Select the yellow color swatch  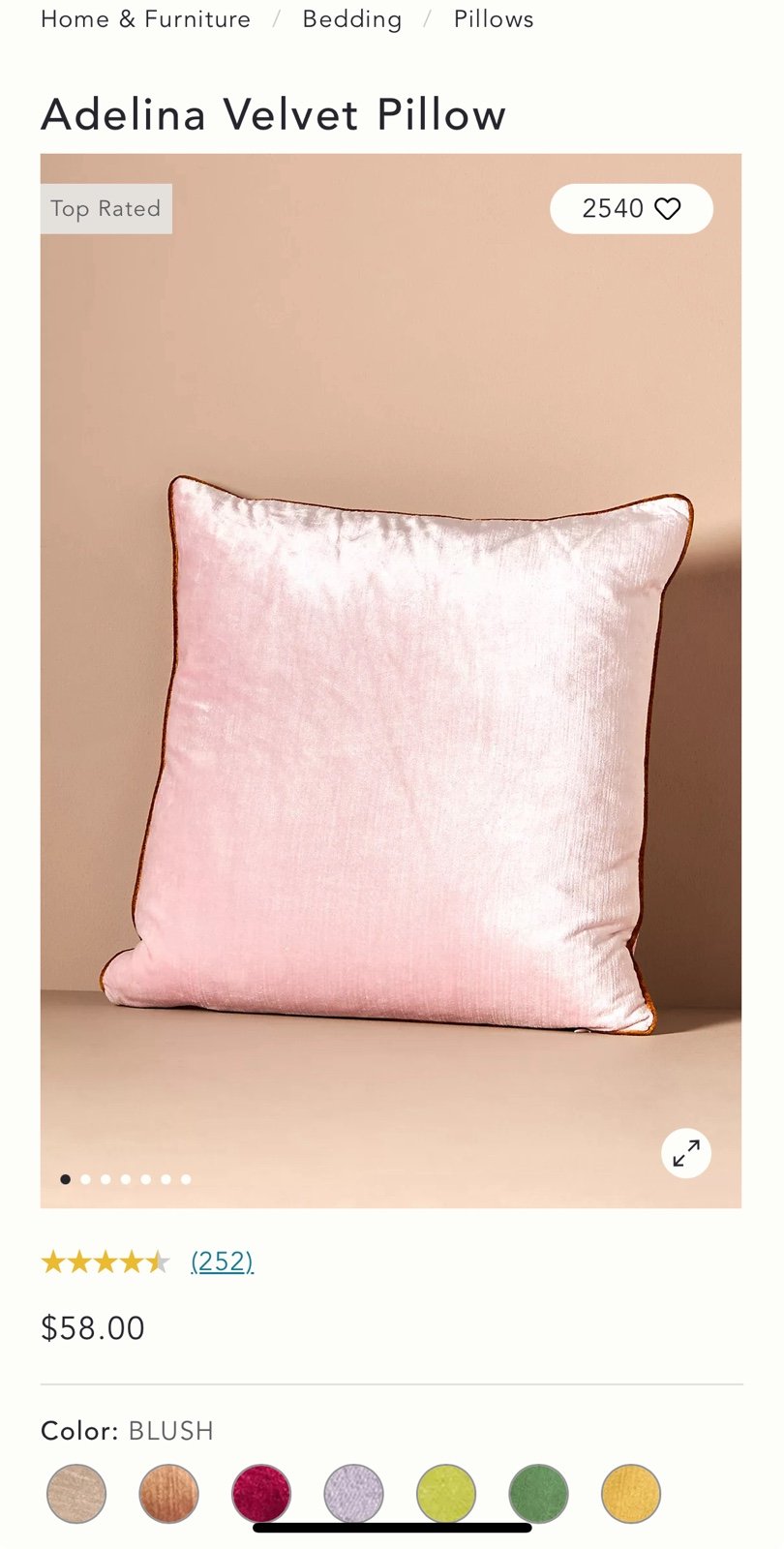point(631,1494)
